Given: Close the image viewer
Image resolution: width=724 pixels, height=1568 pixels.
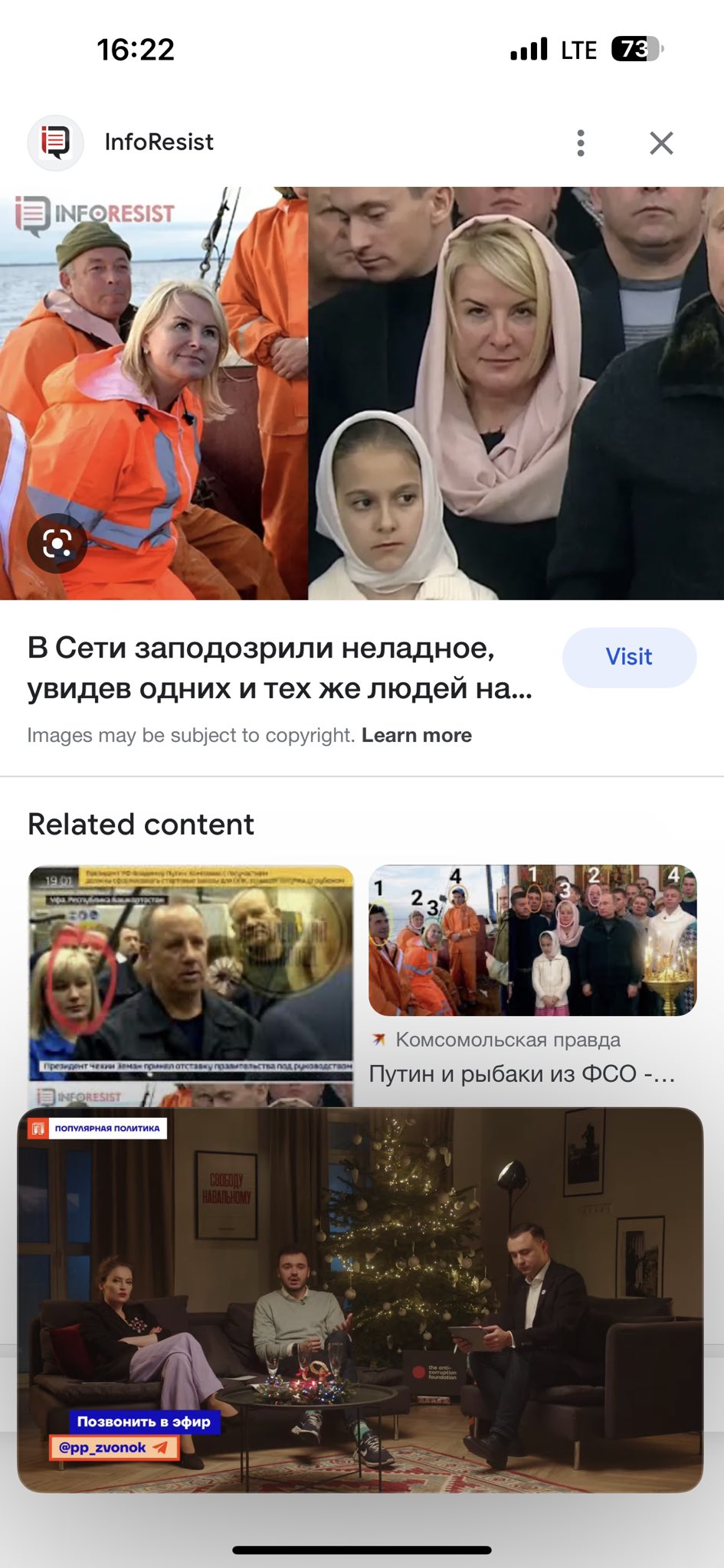Looking at the screenshot, I should [661, 143].
